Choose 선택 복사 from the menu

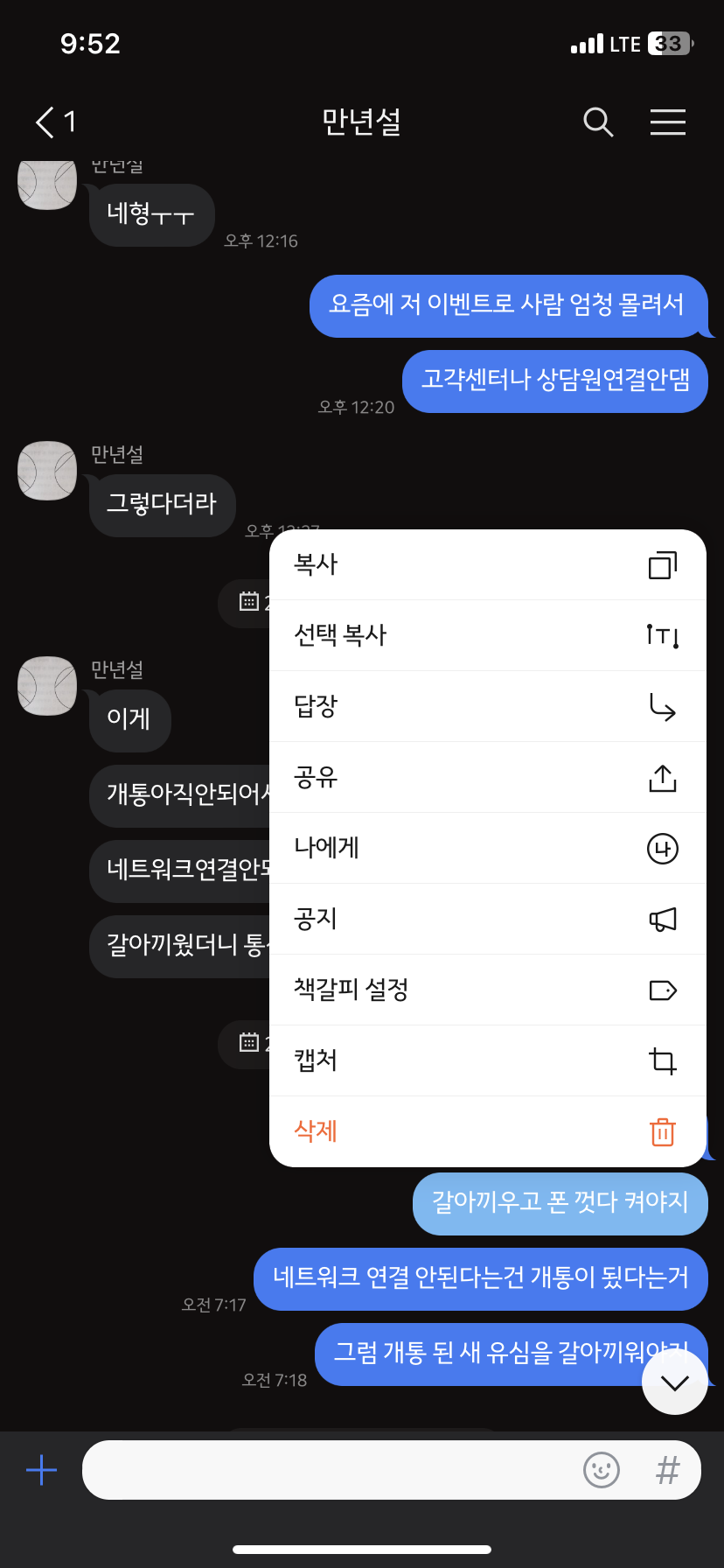pos(488,635)
